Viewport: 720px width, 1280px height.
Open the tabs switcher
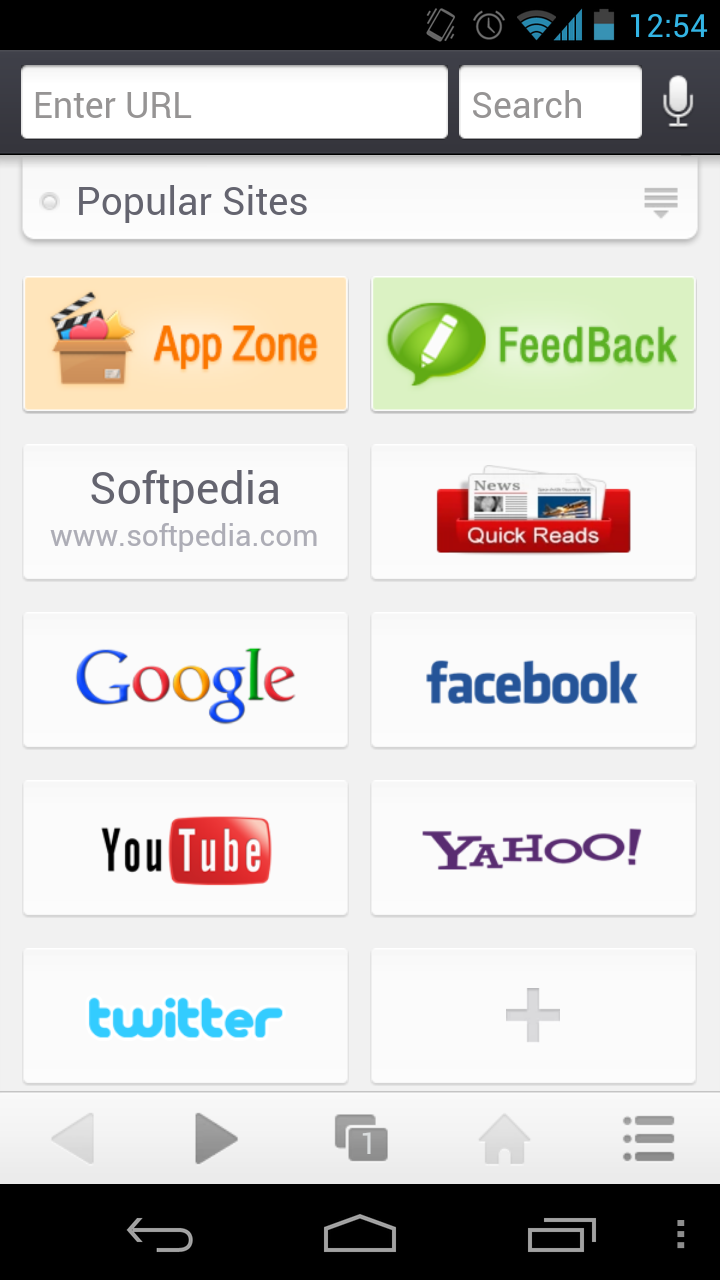coord(361,1139)
